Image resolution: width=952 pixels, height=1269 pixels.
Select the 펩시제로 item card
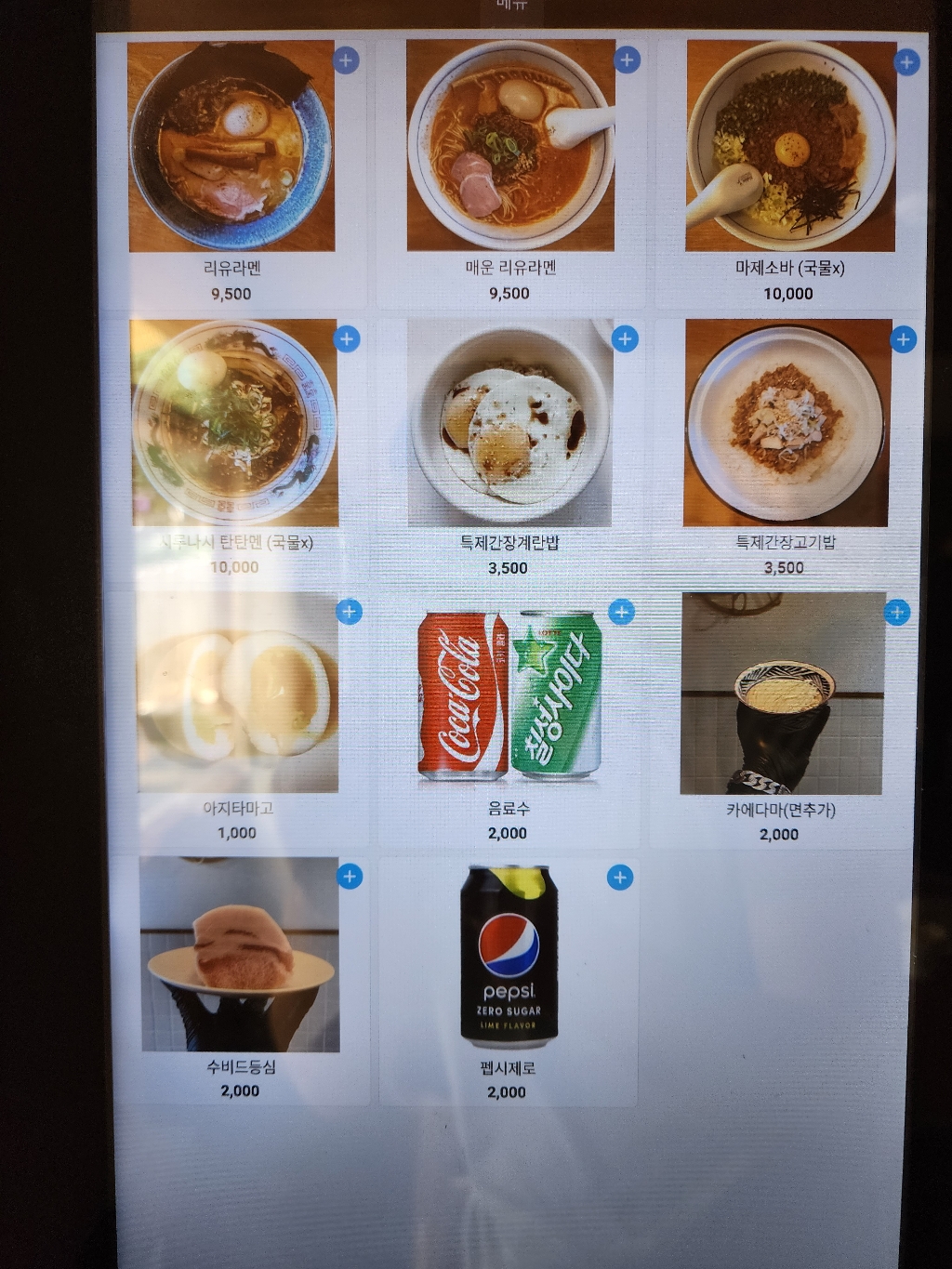click(x=508, y=976)
